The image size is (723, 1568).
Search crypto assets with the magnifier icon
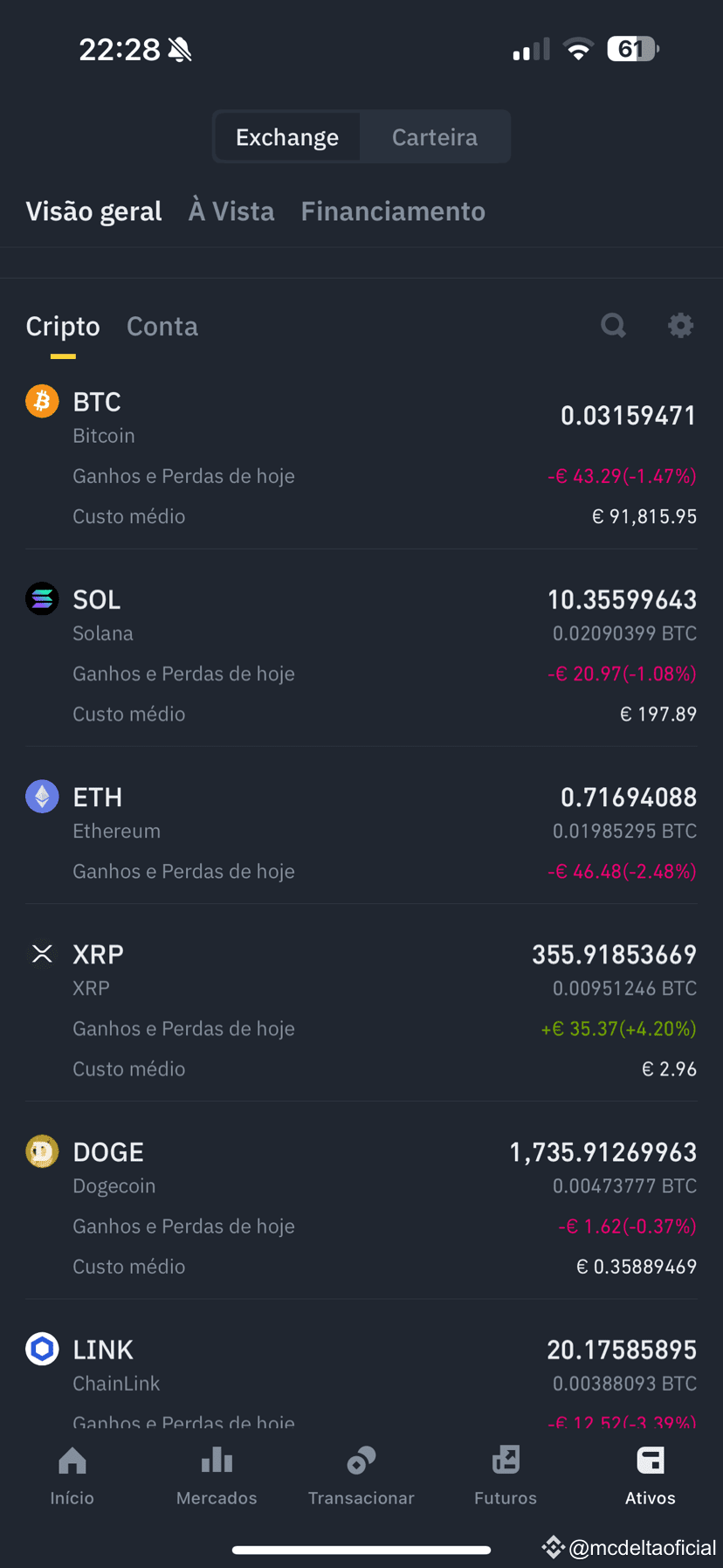(614, 326)
